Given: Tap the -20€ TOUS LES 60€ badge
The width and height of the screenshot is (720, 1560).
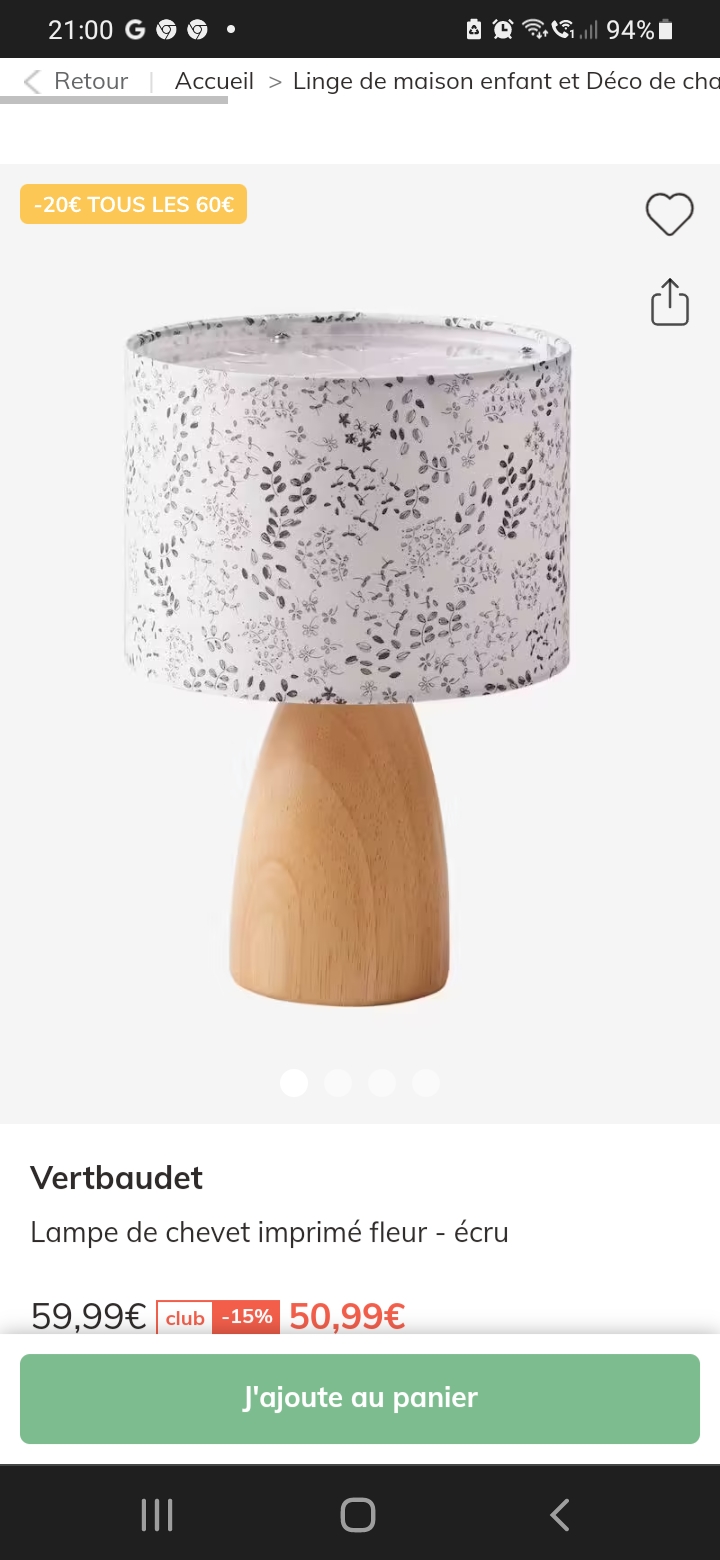Looking at the screenshot, I should point(133,205).
